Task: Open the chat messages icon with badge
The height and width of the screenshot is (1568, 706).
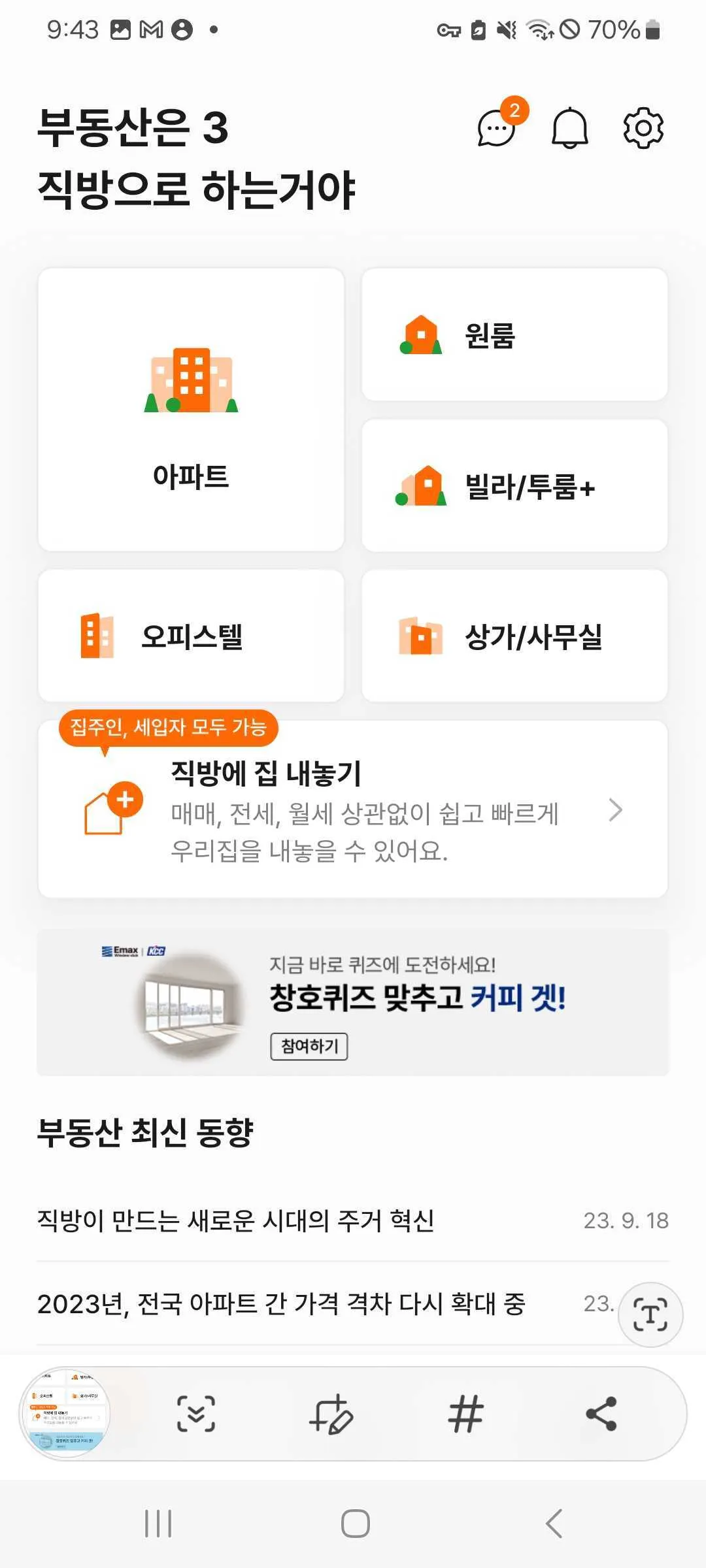Action: pos(498,127)
